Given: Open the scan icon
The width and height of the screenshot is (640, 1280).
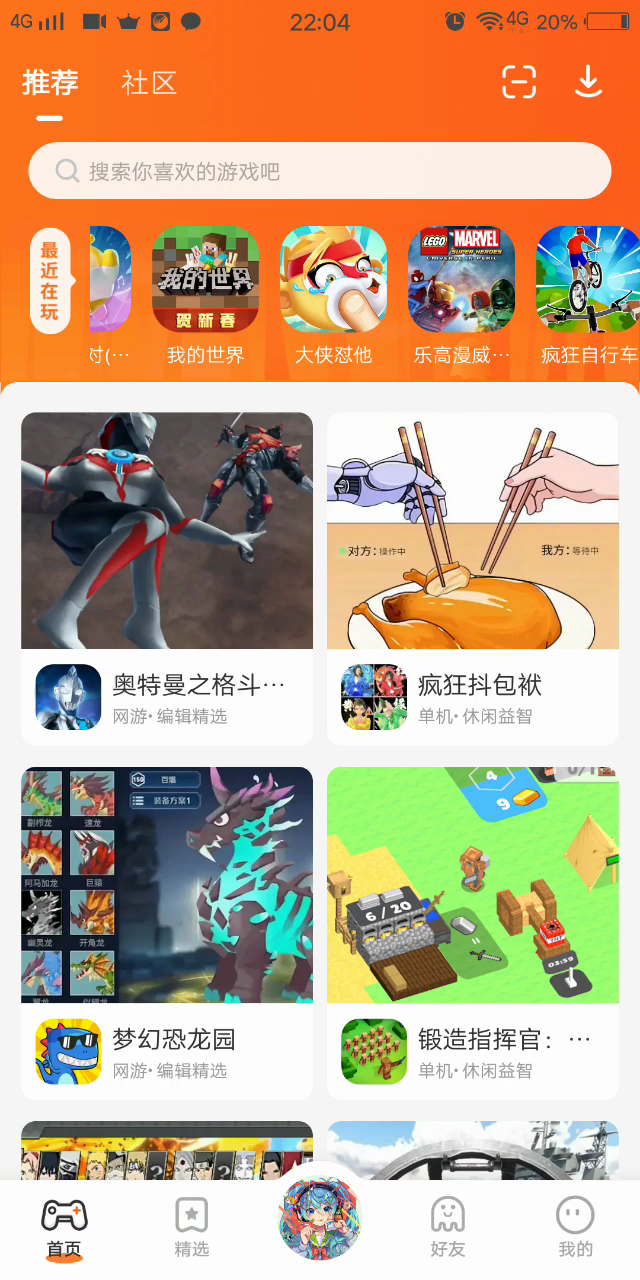Looking at the screenshot, I should coord(519,82).
